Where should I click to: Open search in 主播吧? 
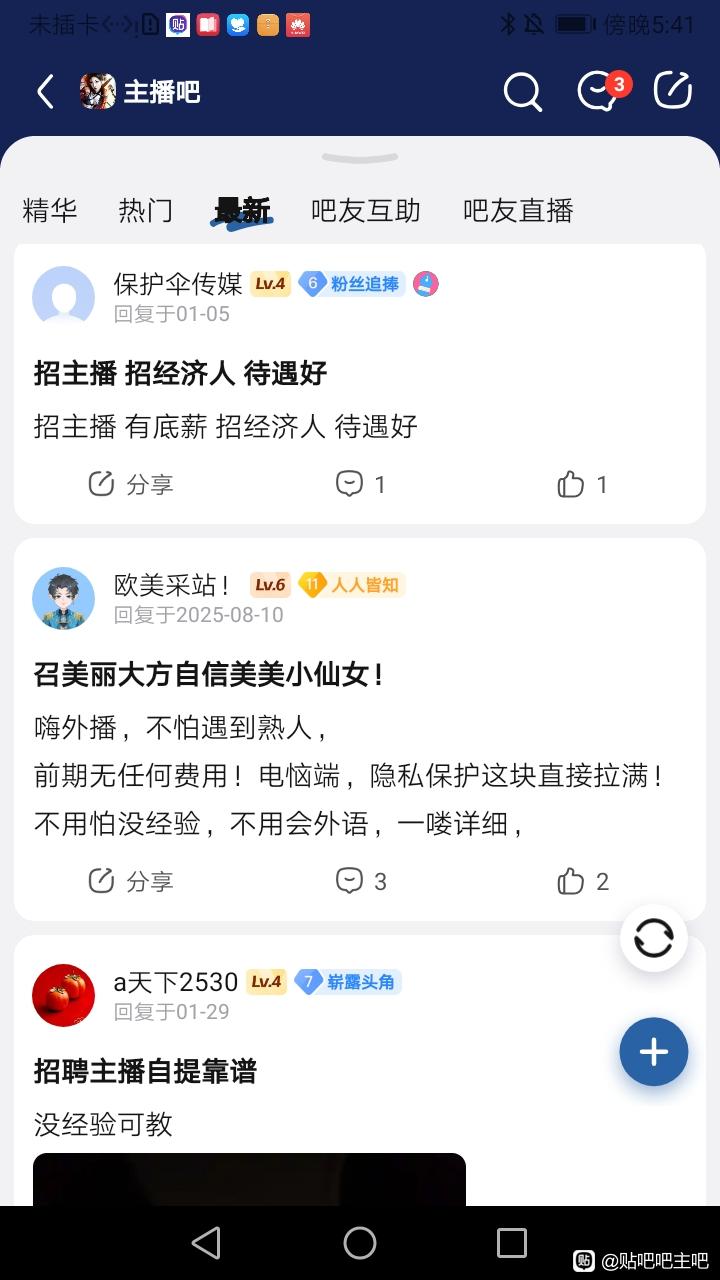pos(522,92)
